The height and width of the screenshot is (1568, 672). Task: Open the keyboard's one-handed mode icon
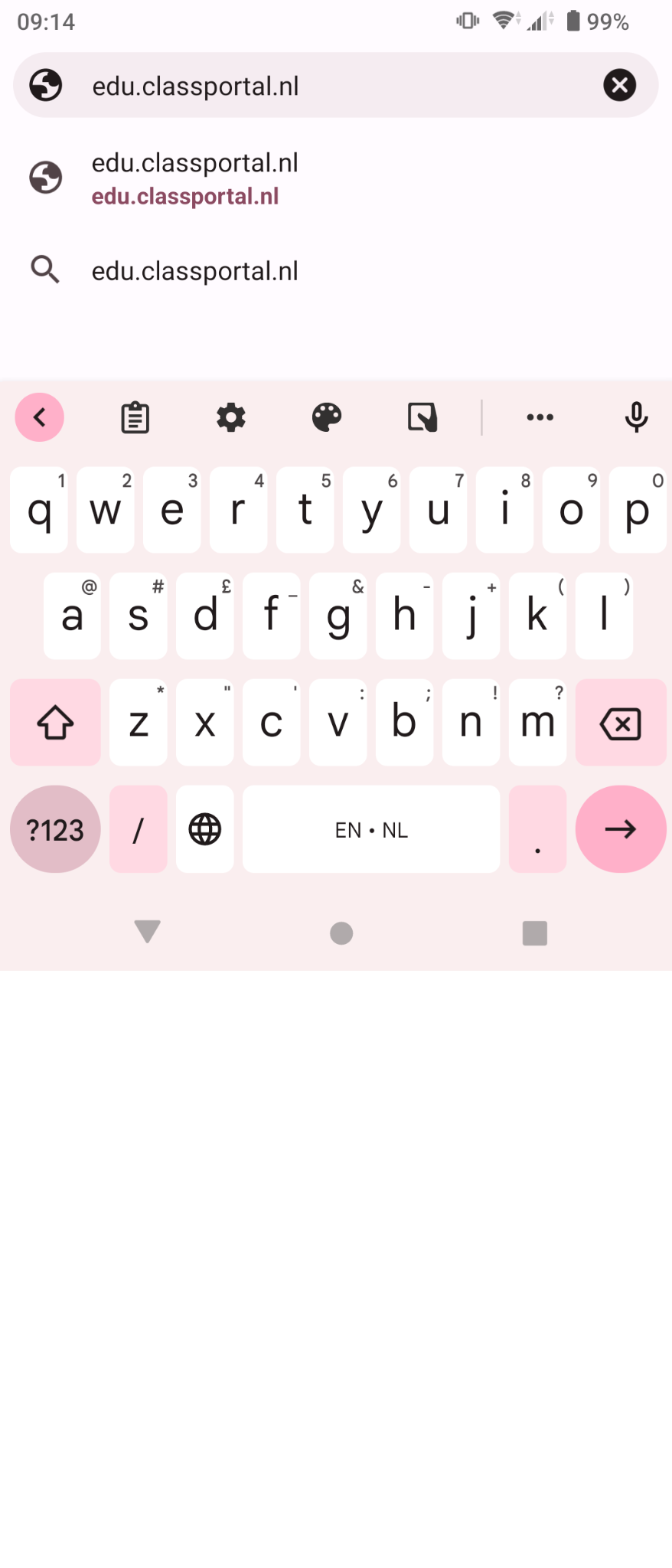(422, 417)
